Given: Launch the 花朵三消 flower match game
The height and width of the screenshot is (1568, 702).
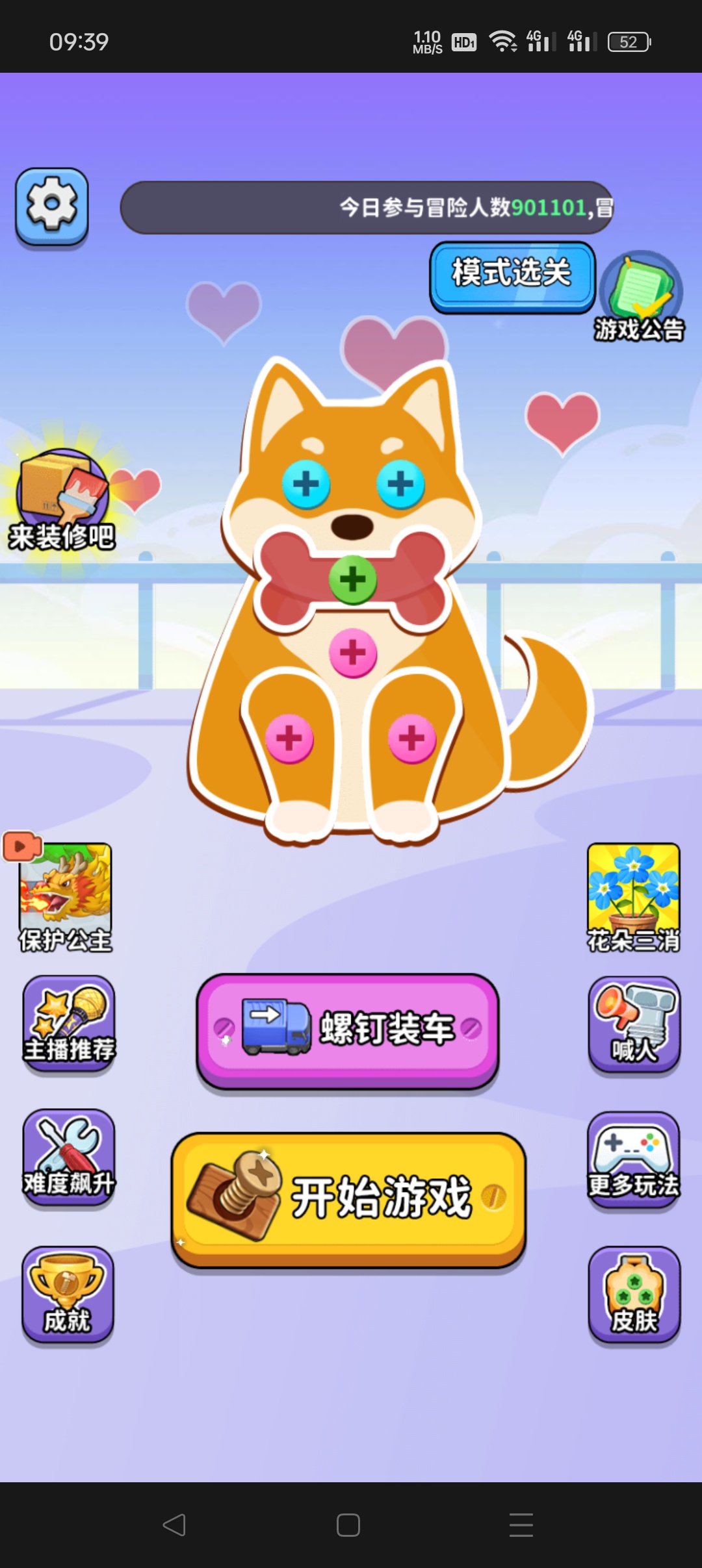Looking at the screenshot, I should (x=634, y=896).
